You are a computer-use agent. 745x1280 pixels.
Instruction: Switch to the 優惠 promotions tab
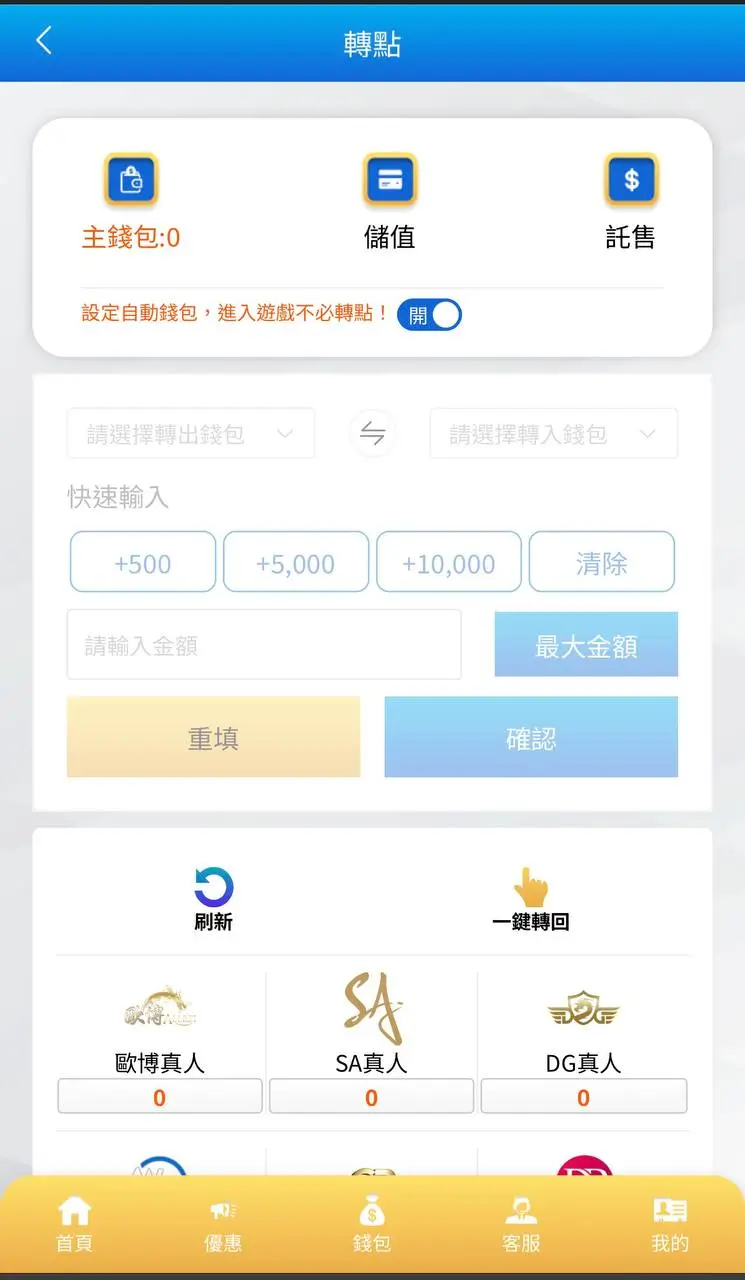222,1222
